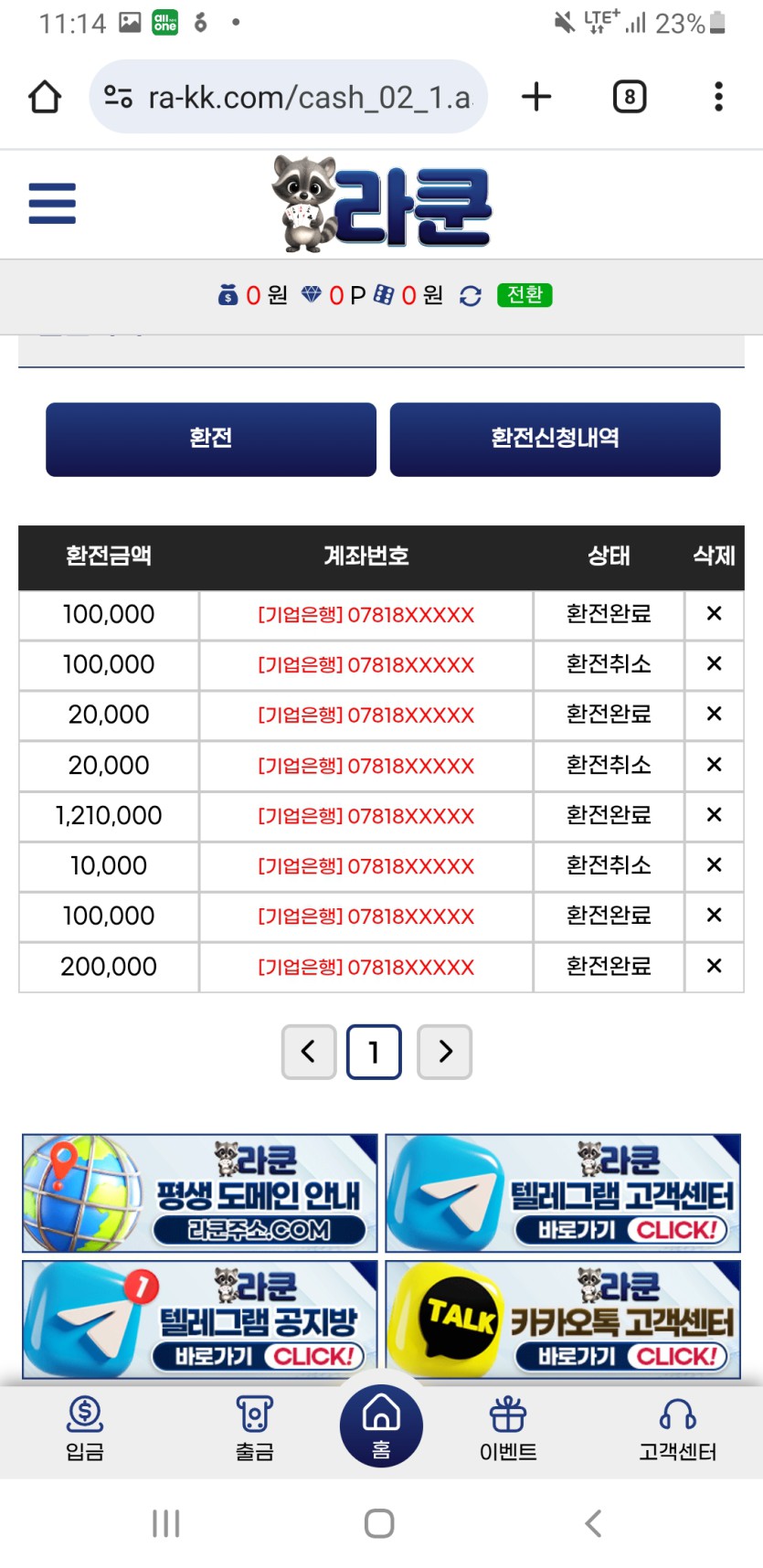Open 환전신청내역 history
The image size is (763, 1568).
(555, 440)
